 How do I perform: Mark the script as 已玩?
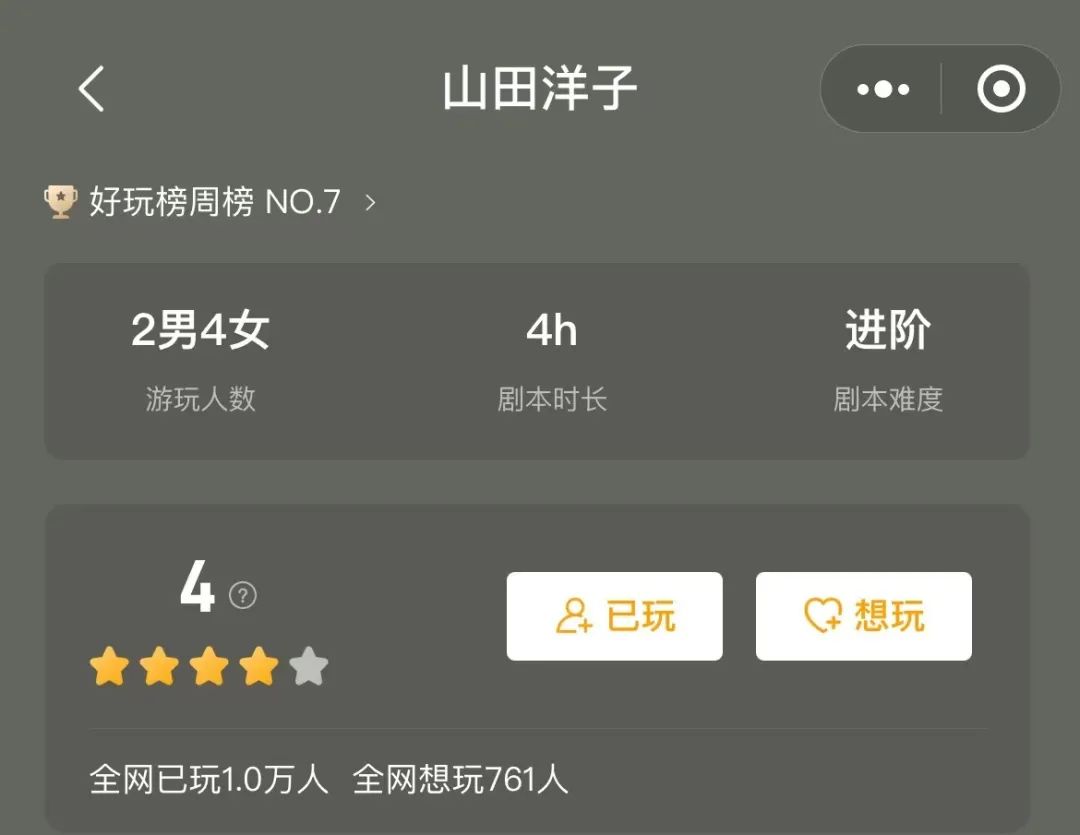pyautogui.click(x=614, y=616)
